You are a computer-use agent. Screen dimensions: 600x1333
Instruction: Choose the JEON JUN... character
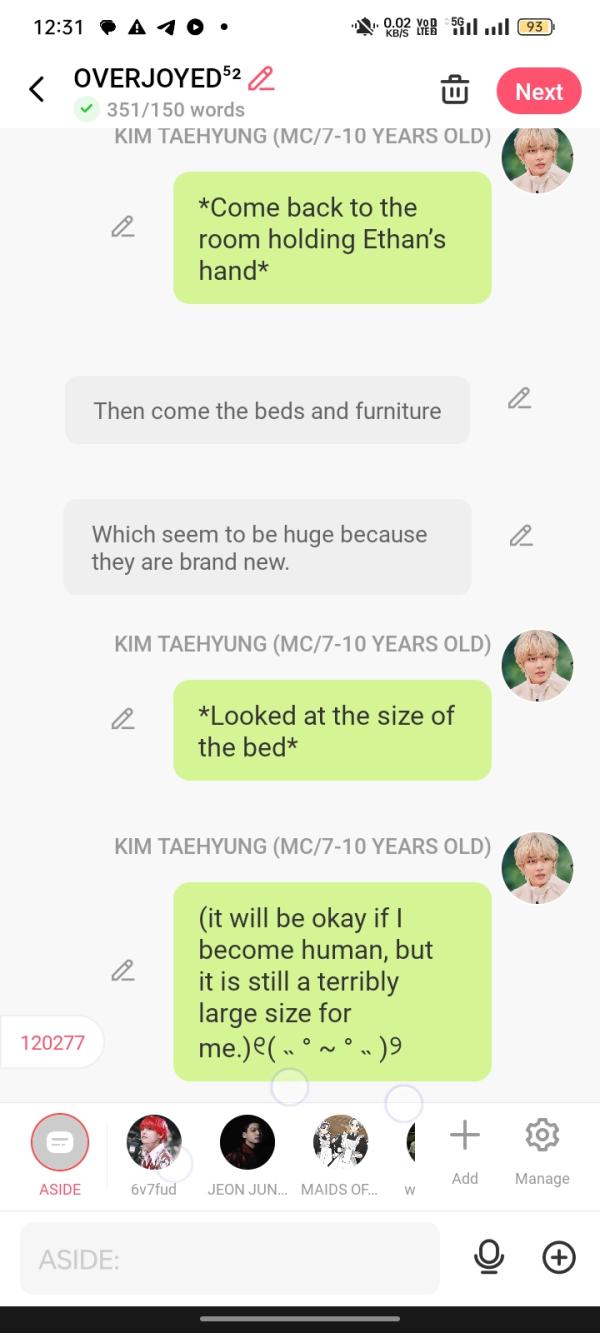[247, 1143]
